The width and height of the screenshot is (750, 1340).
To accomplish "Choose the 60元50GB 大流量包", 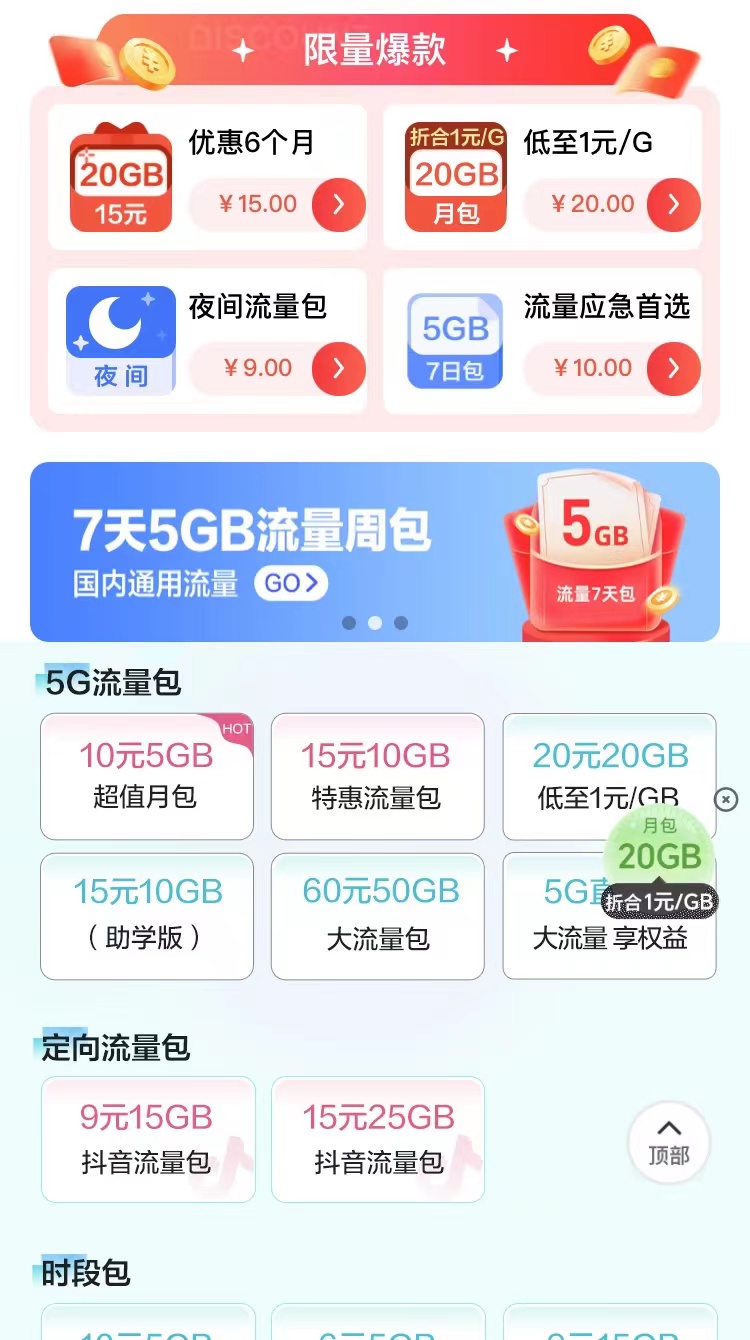I will 377,916.
